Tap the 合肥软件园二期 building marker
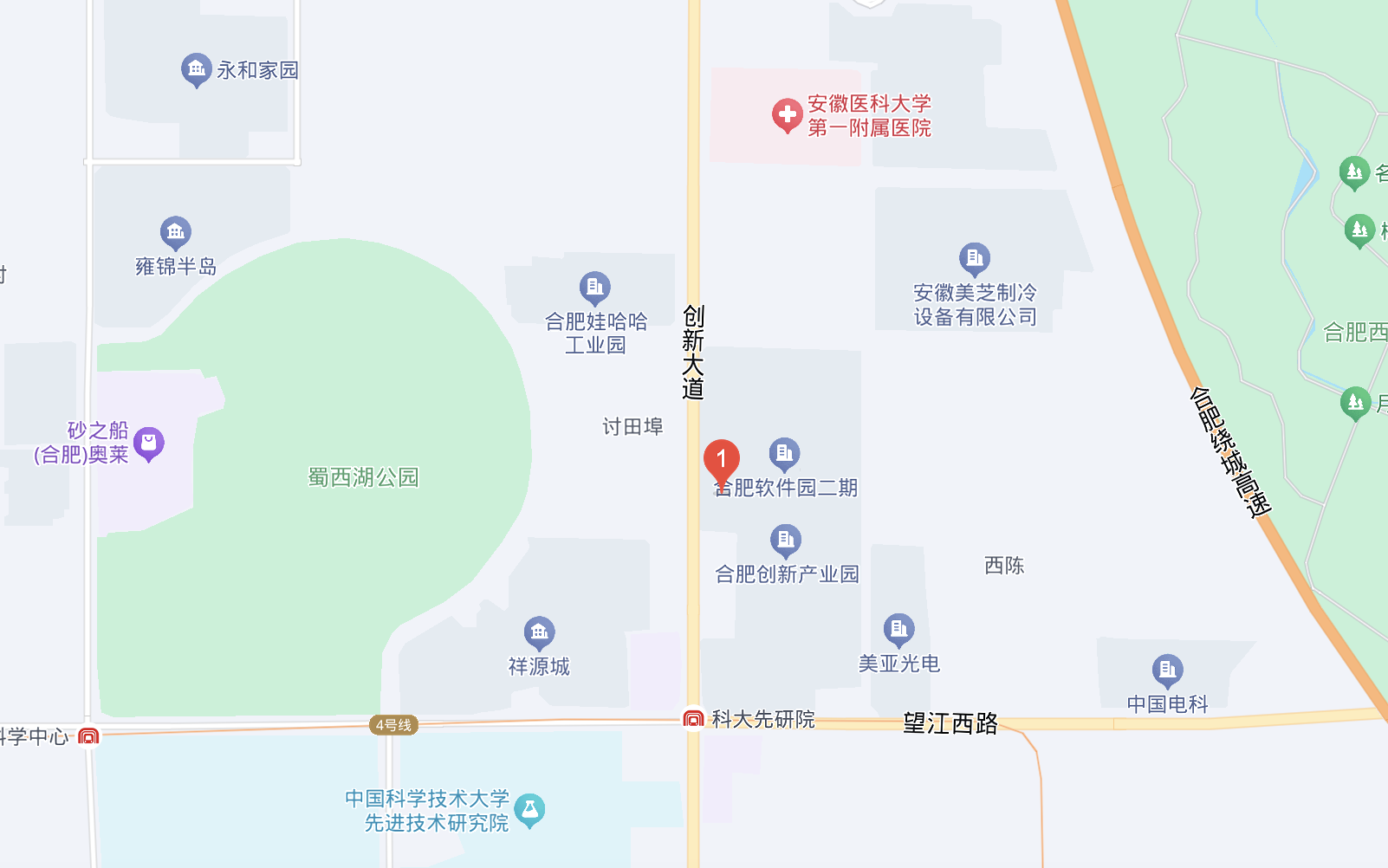1388x868 pixels. point(785,454)
